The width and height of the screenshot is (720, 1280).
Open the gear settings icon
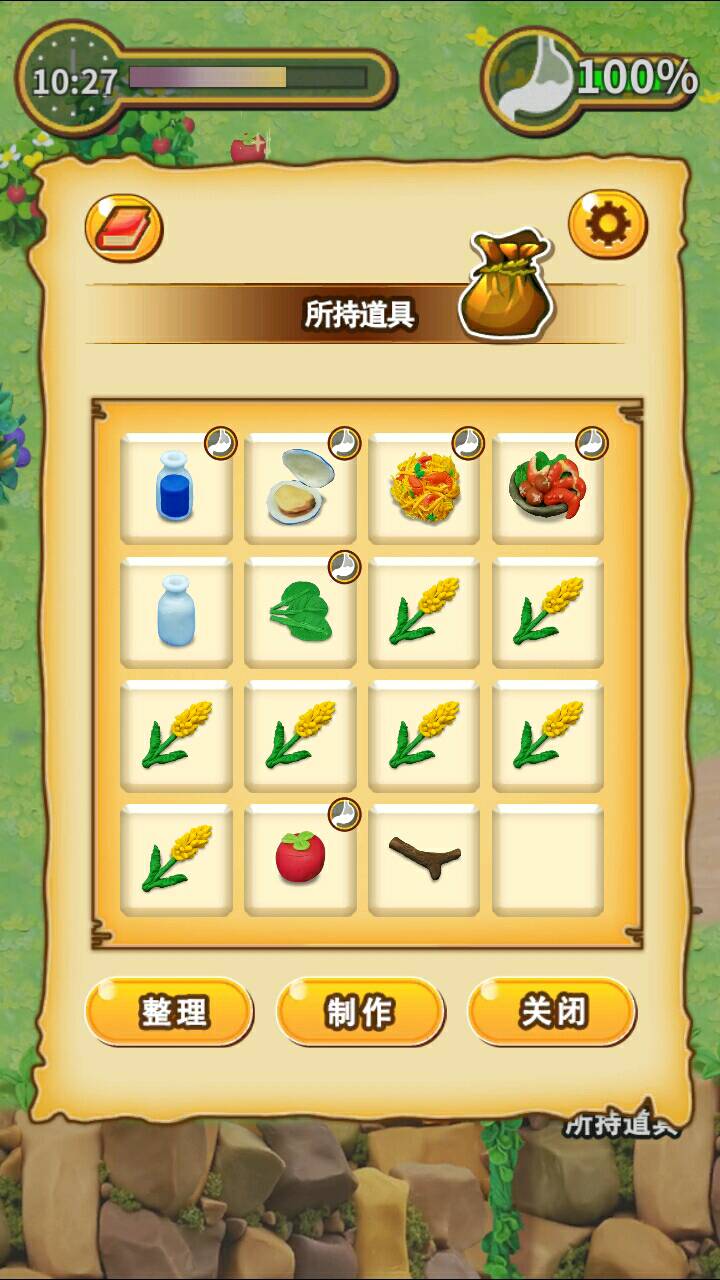607,224
